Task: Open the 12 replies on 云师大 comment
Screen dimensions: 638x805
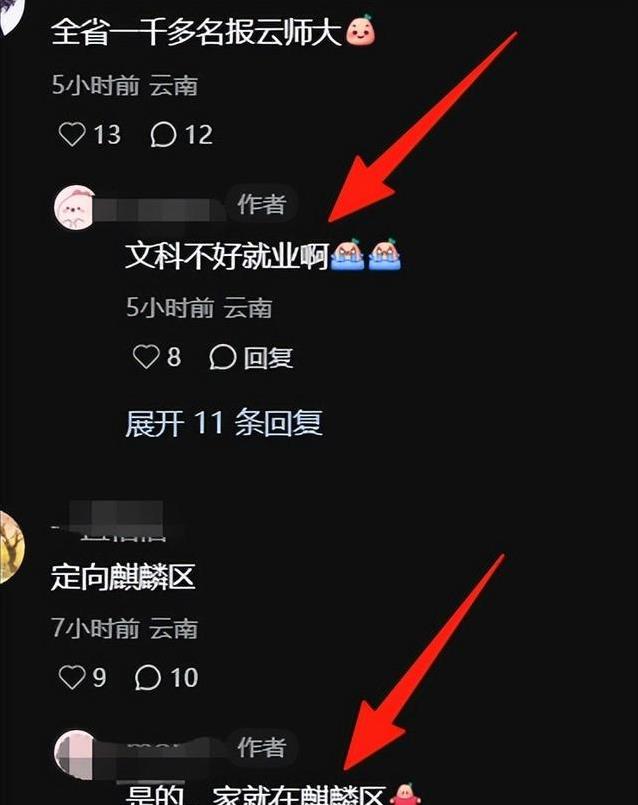Action: [x=164, y=134]
